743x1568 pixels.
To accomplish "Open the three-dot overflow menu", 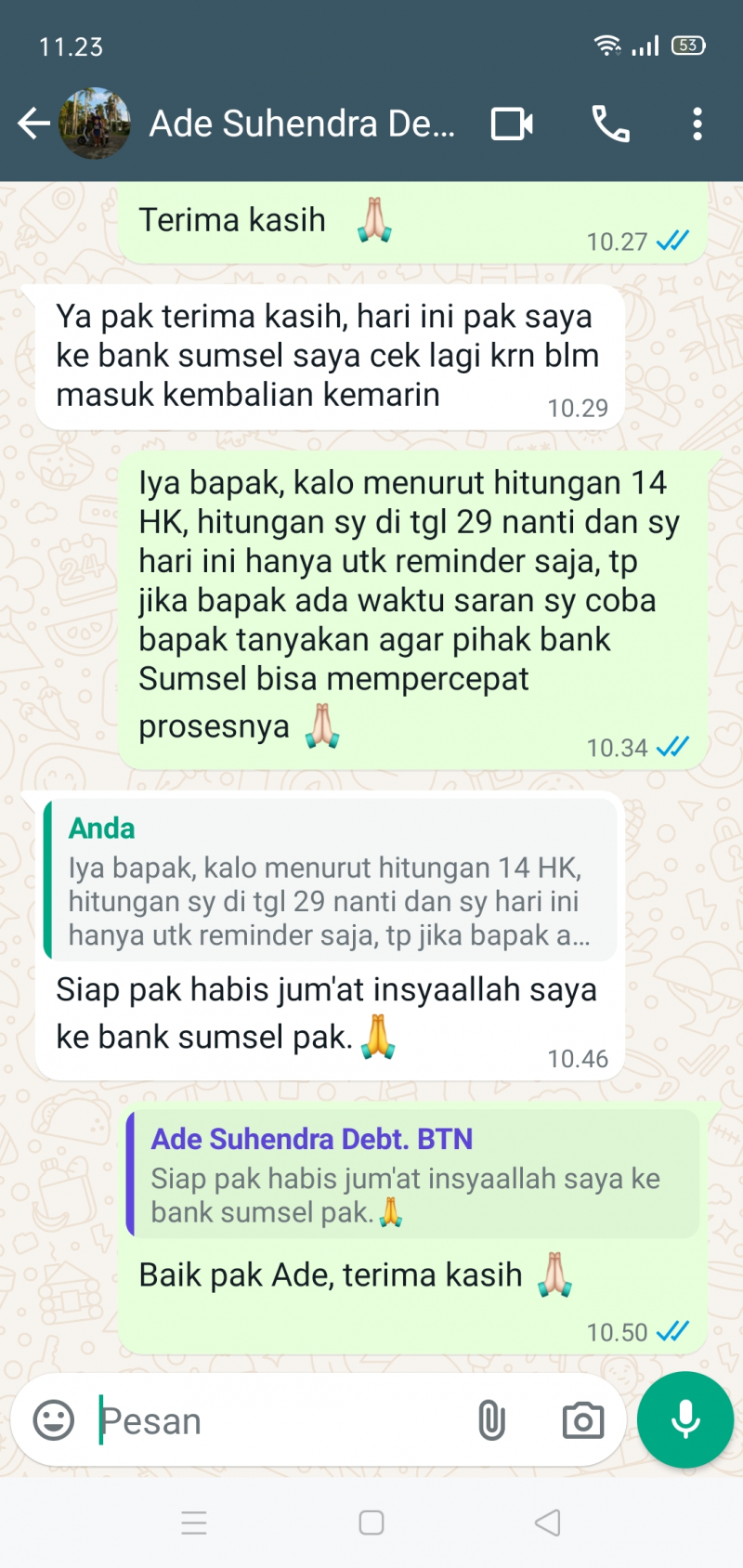I will click(697, 124).
